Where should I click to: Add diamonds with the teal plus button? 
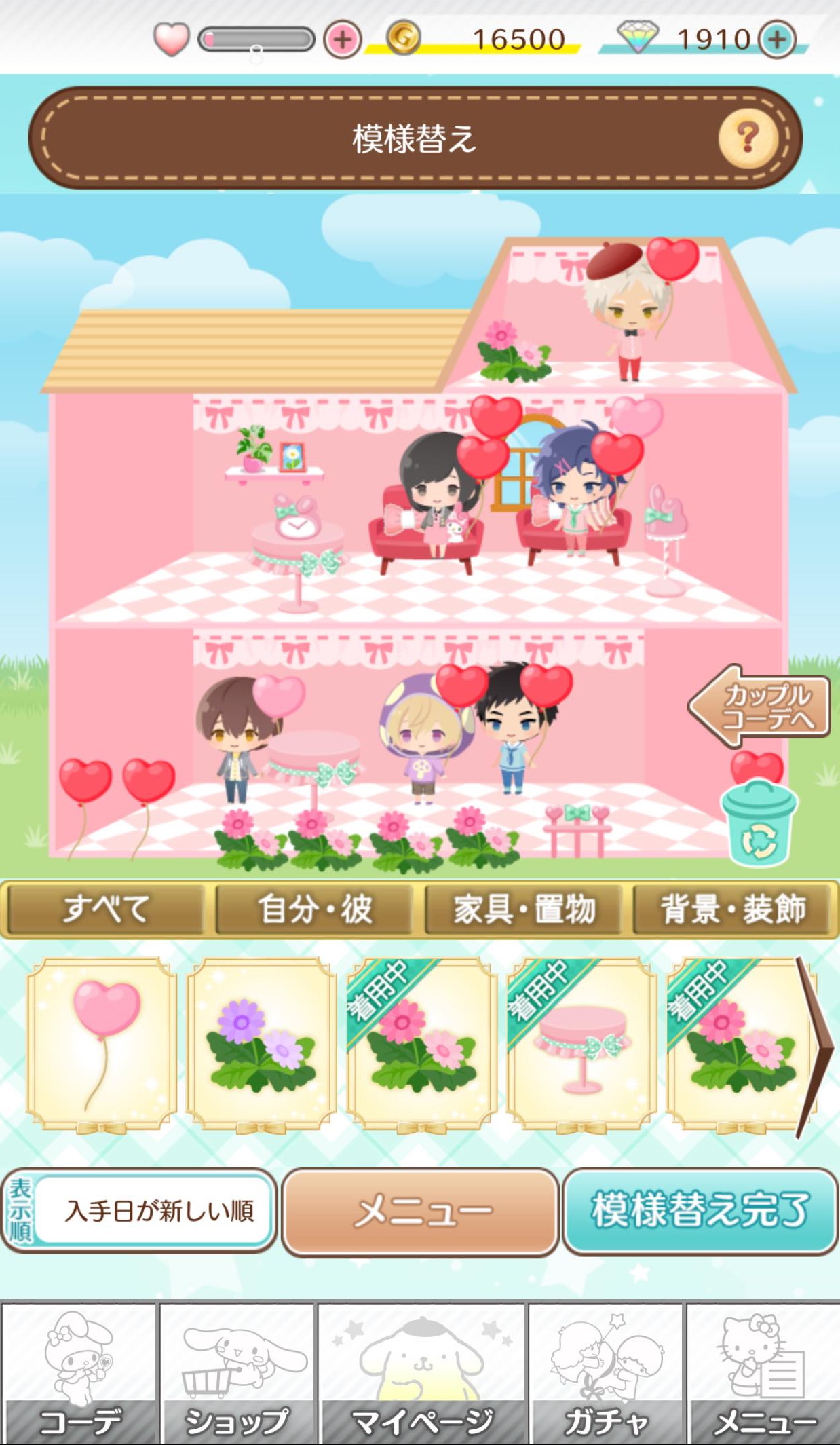[x=777, y=39]
